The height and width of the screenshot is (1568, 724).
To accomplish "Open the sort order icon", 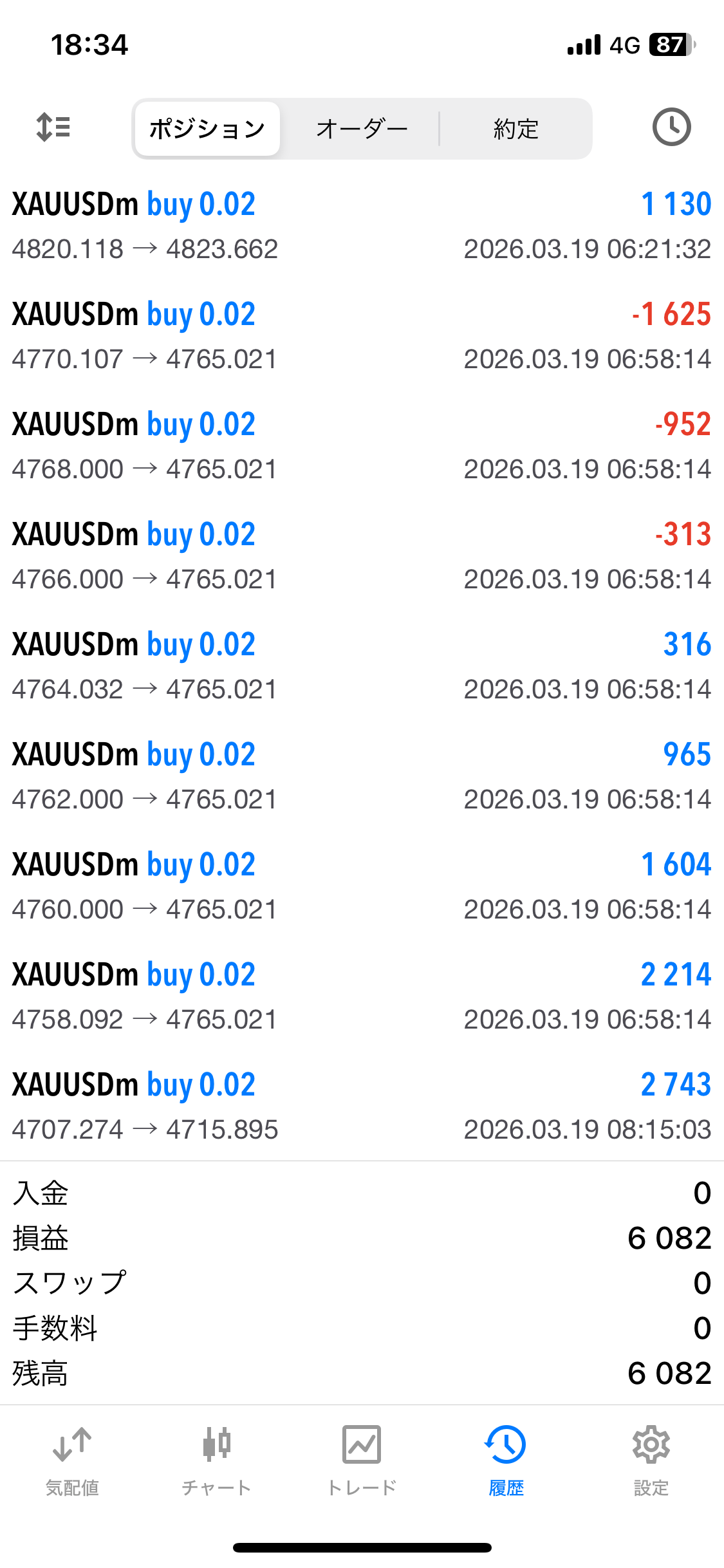I will pyautogui.click(x=53, y=127).
